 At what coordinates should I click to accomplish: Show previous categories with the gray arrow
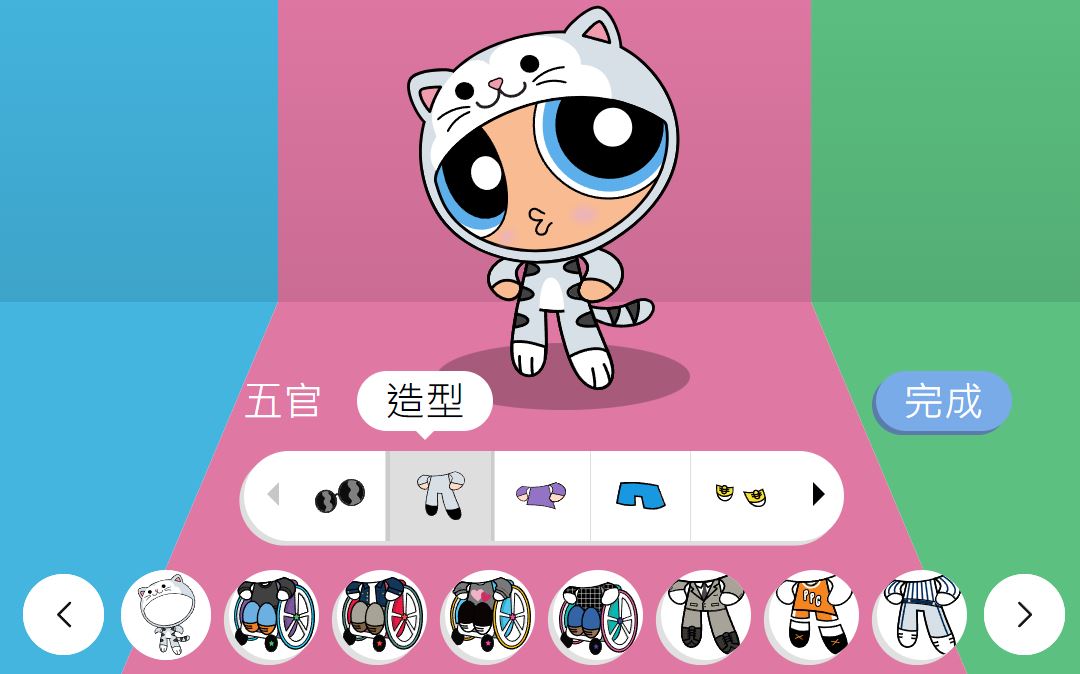click(x=273, y=494)
